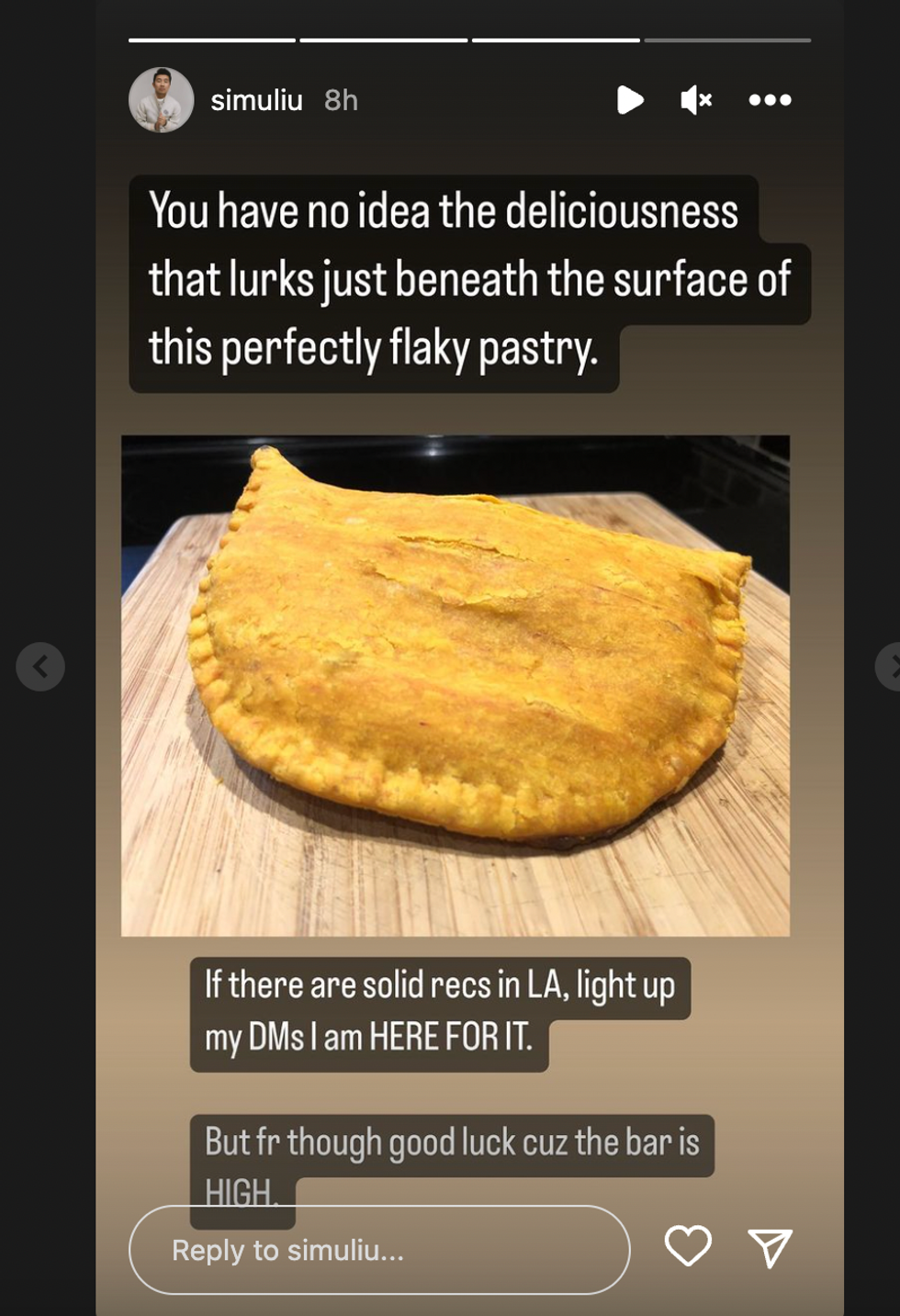Click the right navigation chevron
The width and height of the screenshot is (900, 1316).
tap(893, 665)
